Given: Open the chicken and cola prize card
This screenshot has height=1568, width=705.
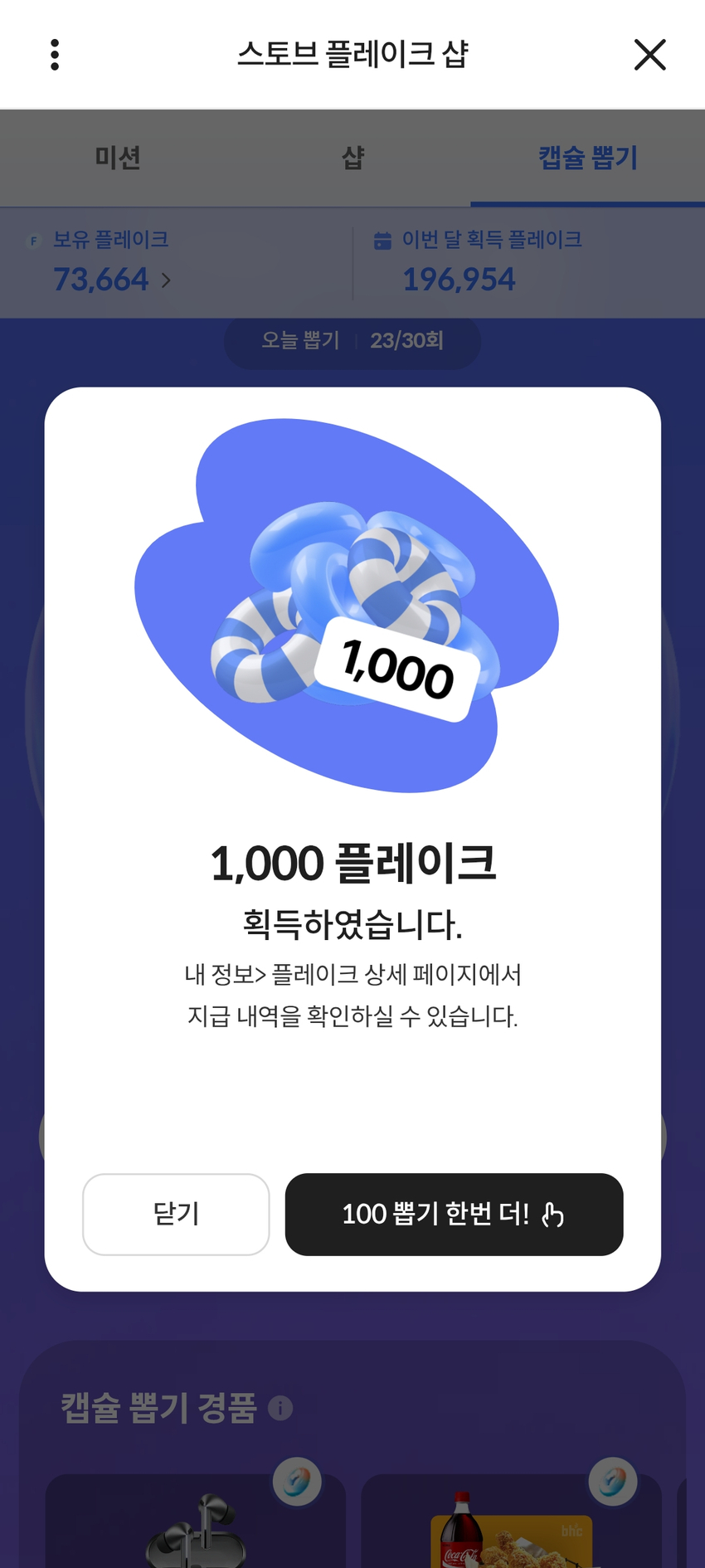Looking at the screenshot, I should click(x=511, y=1527).
